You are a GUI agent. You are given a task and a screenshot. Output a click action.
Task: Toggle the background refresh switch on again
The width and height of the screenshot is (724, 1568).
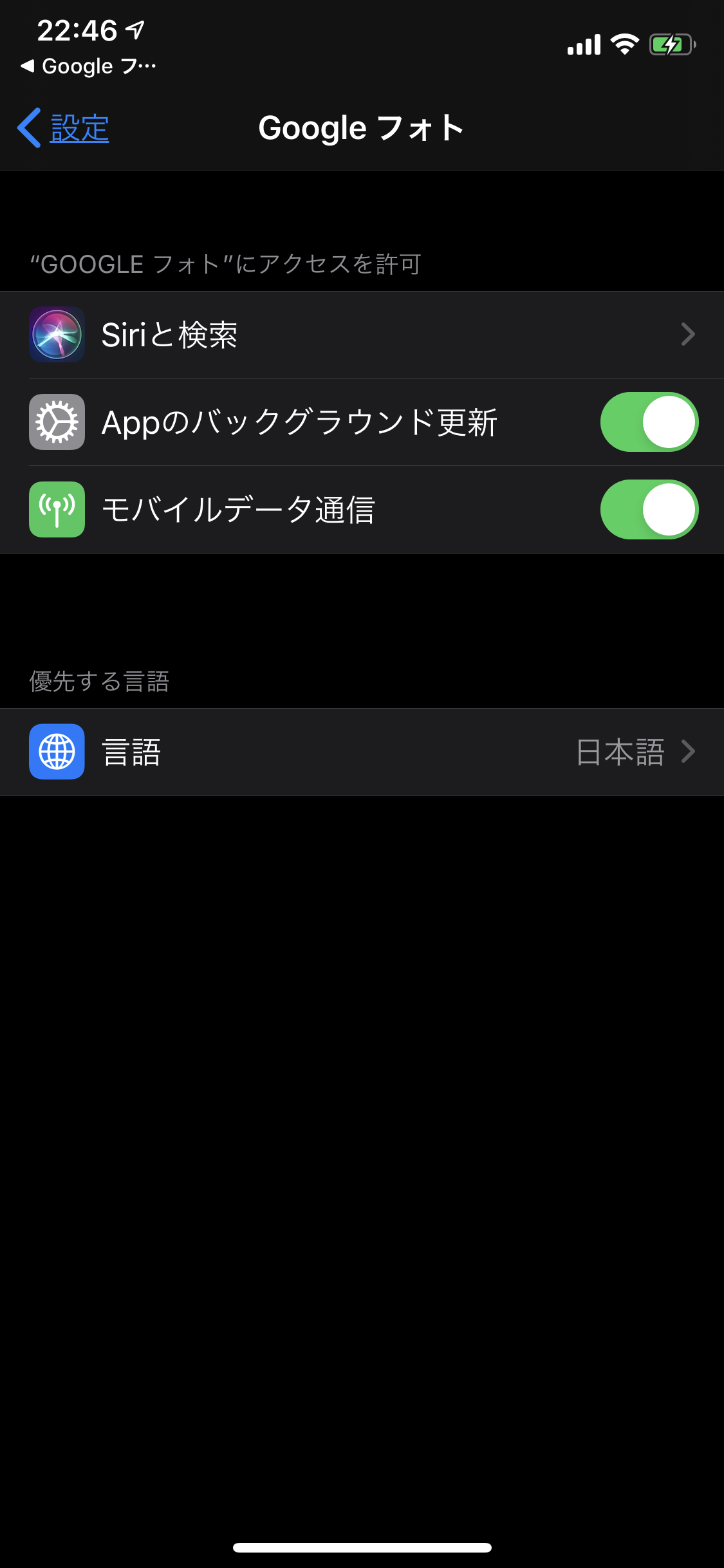(648, 422)
